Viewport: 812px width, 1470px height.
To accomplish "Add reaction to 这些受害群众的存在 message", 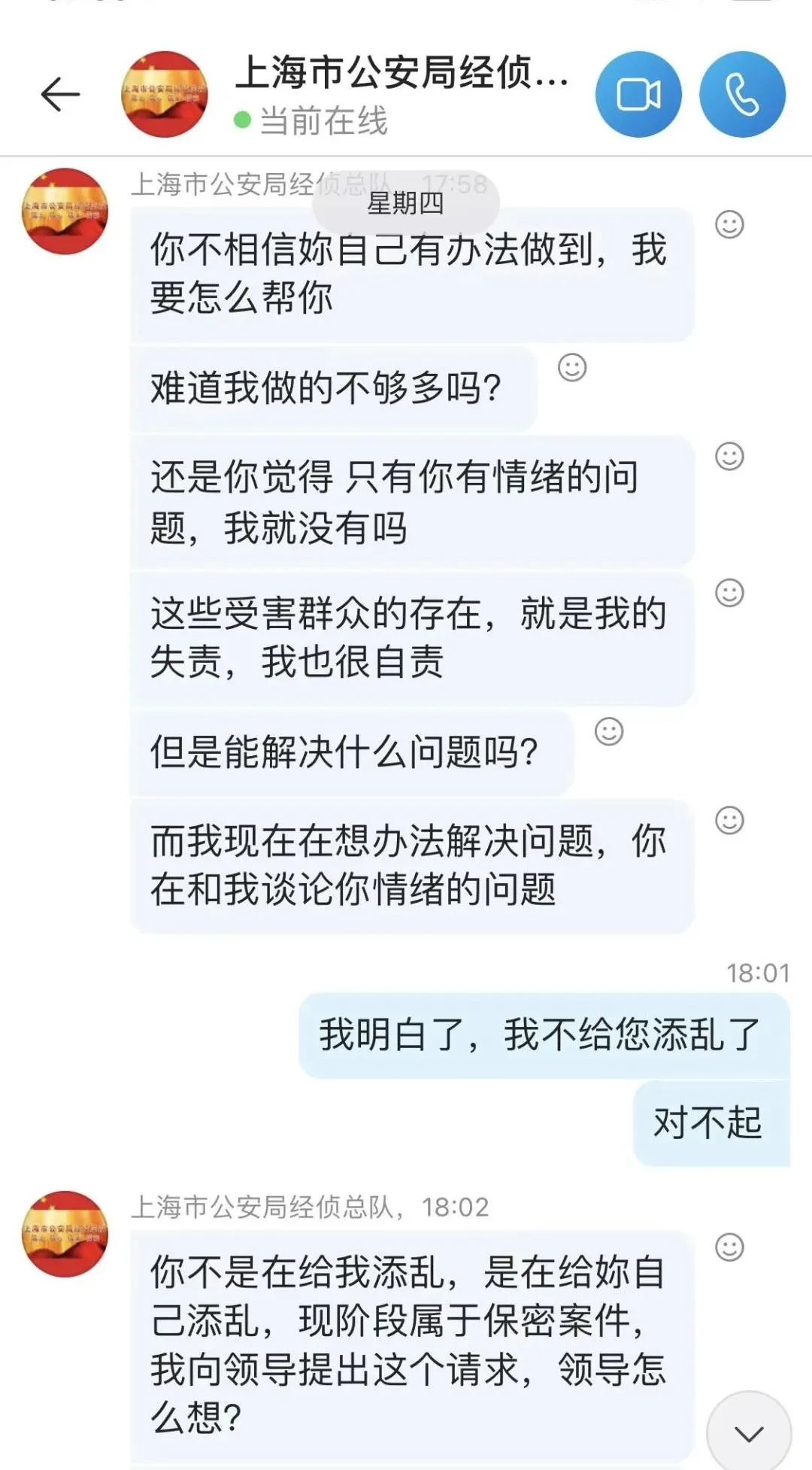I will 729,593.
